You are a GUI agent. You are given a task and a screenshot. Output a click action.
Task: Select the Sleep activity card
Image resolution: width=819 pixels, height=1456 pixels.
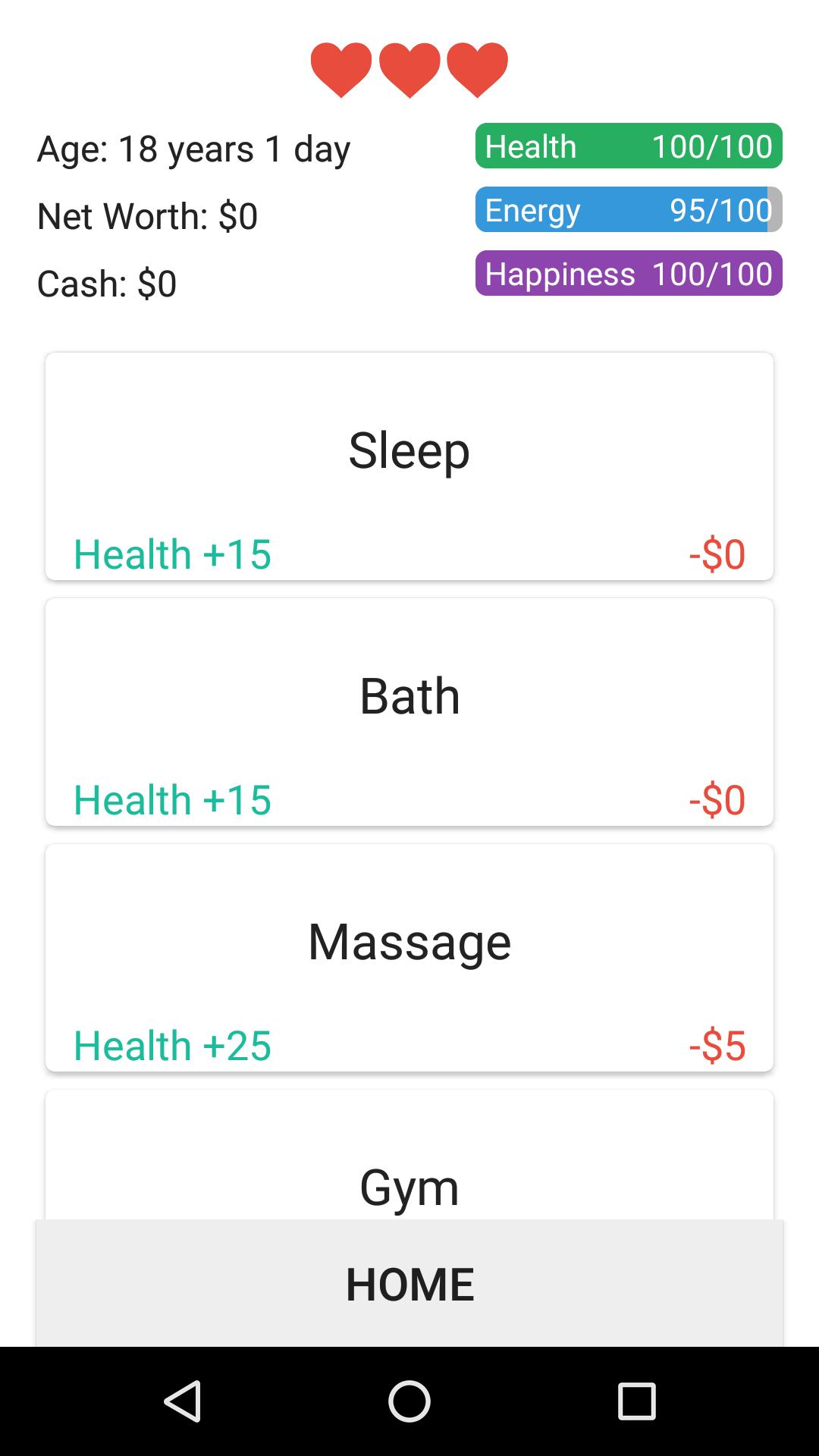pos(409,466)
